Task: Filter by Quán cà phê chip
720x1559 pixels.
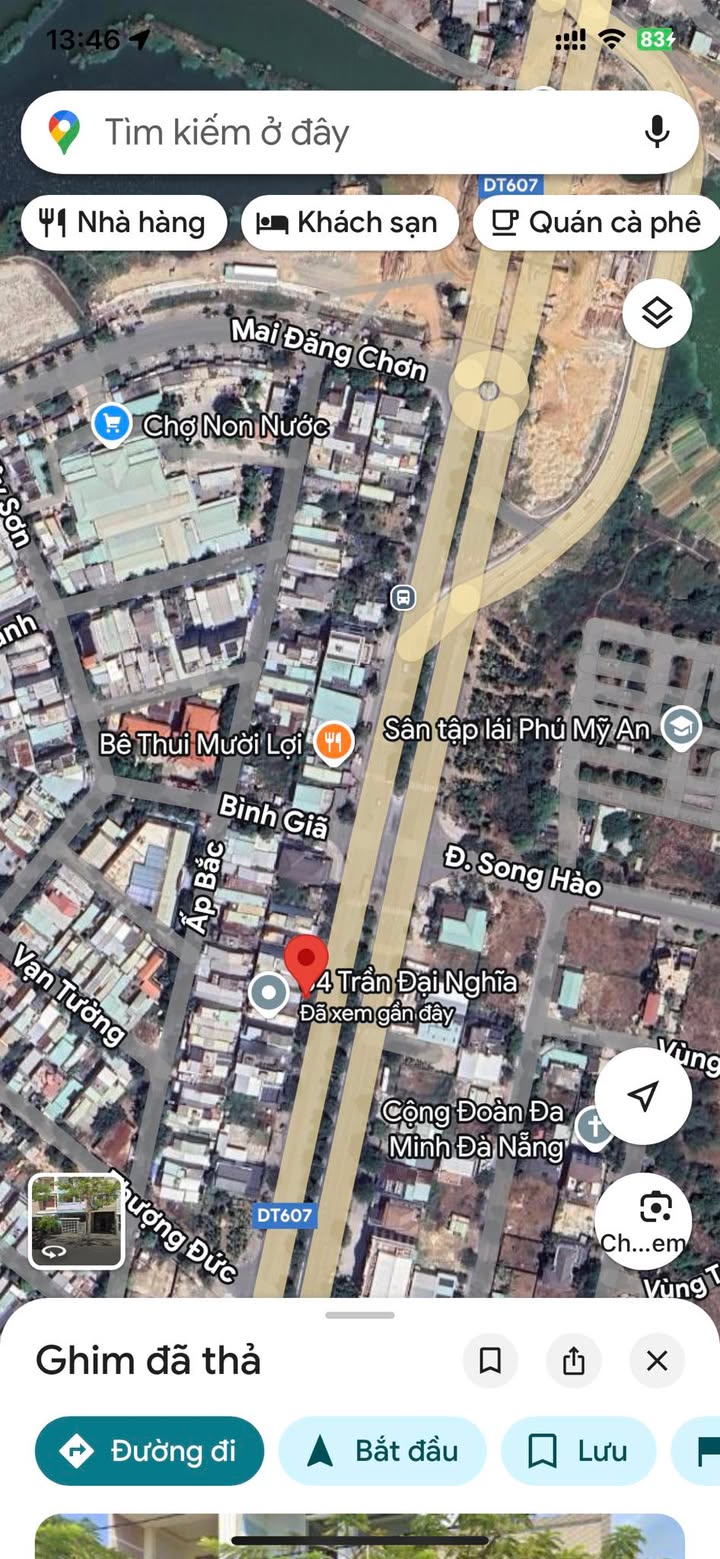Action: tap(598, 222)
